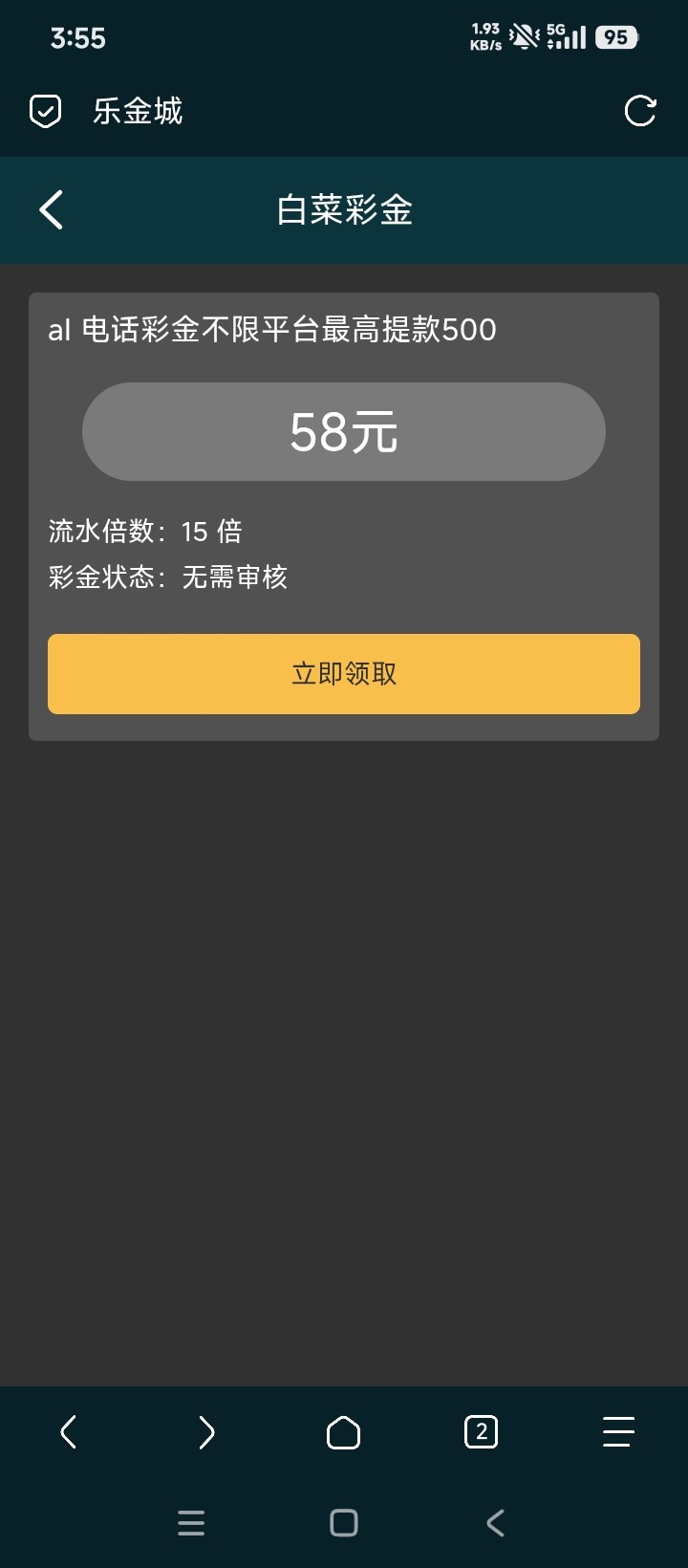The image size is (688, 1568).
Task: Tap the system home button
Action: click(344, 1523)
